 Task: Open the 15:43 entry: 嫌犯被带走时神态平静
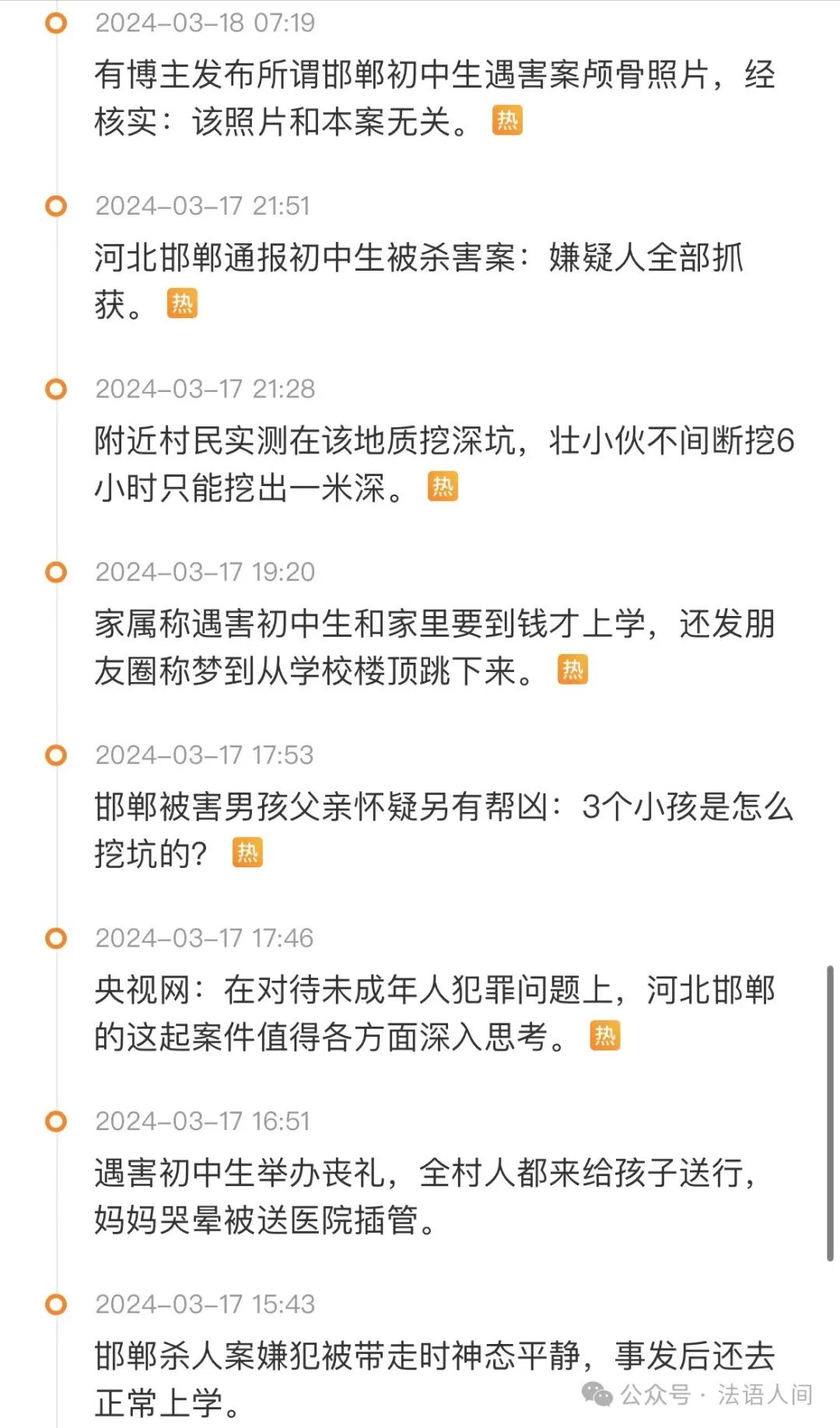(436, 1379)
